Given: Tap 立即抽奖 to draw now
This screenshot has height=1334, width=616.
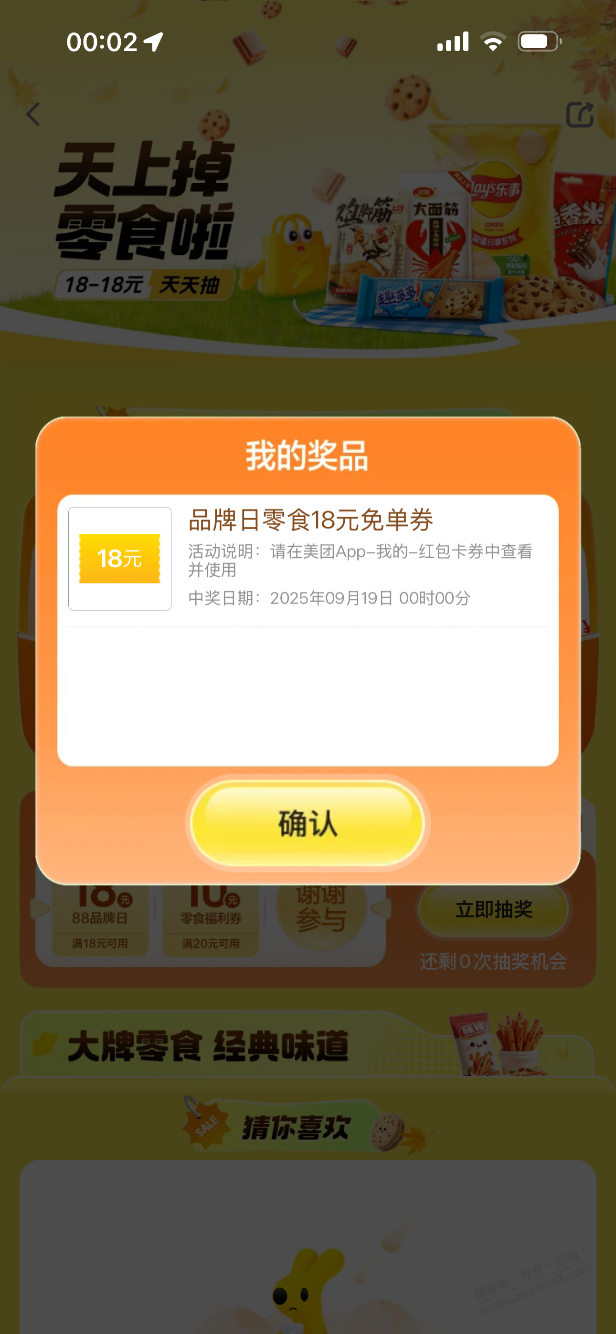Looking at the screenshot, I should [493, 909].
